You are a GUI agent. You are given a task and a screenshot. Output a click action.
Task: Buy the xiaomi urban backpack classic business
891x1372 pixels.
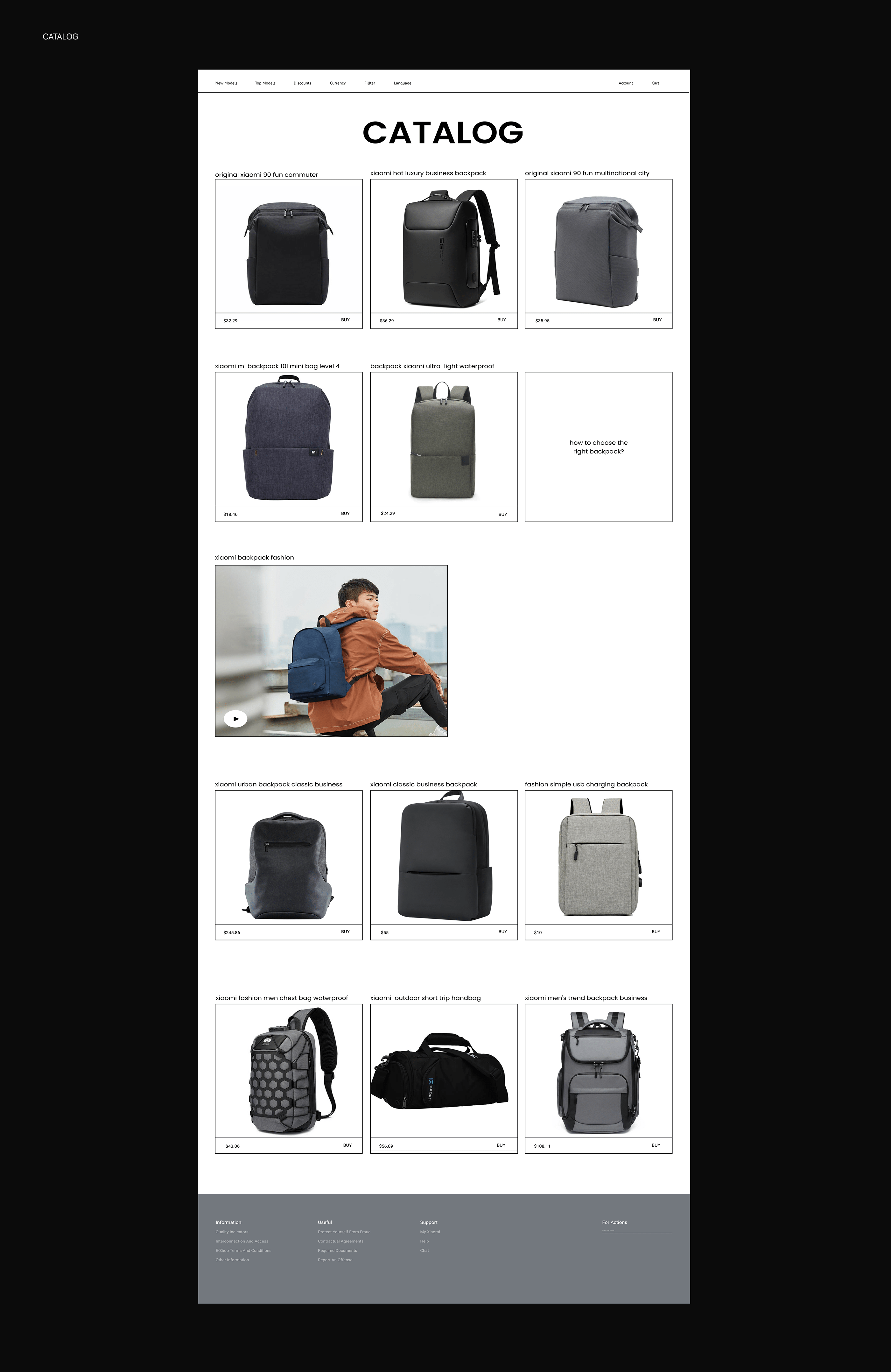[345, 932]
